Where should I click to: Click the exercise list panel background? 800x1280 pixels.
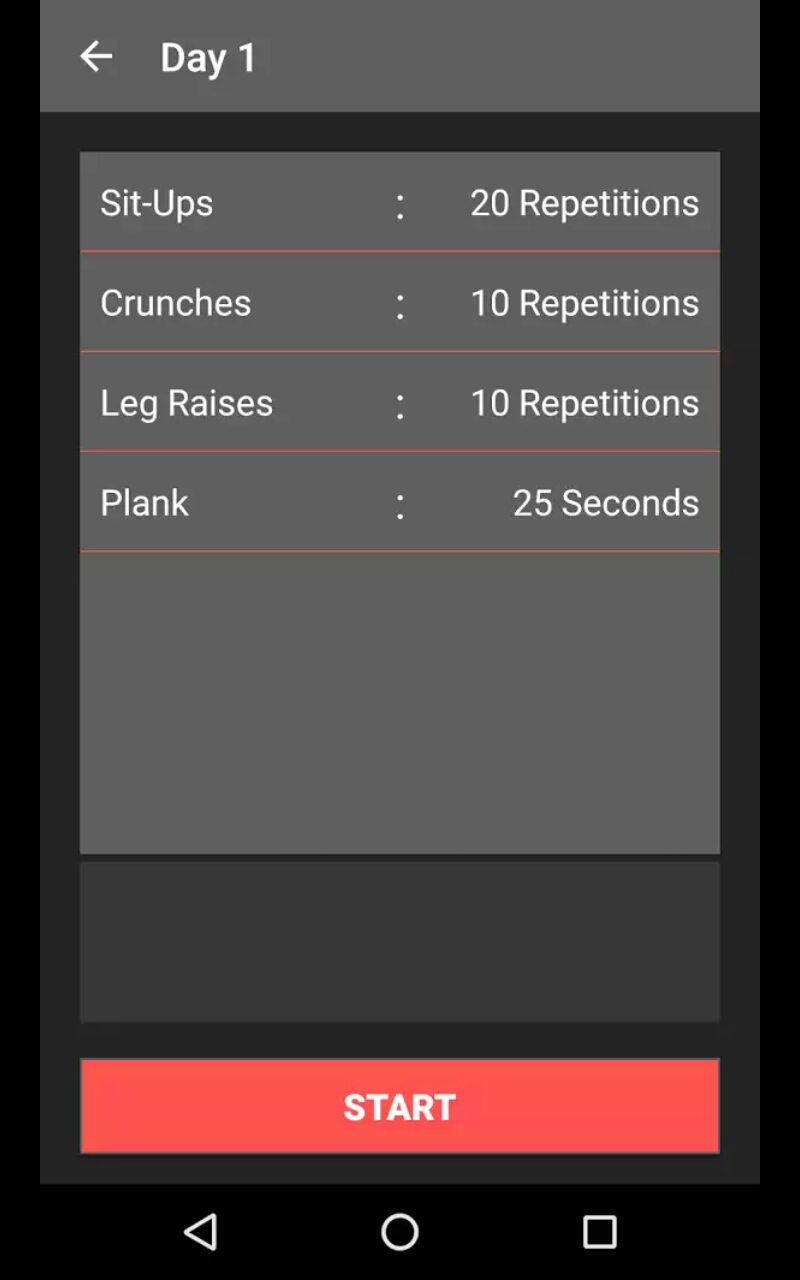click(x=400, y=700)
